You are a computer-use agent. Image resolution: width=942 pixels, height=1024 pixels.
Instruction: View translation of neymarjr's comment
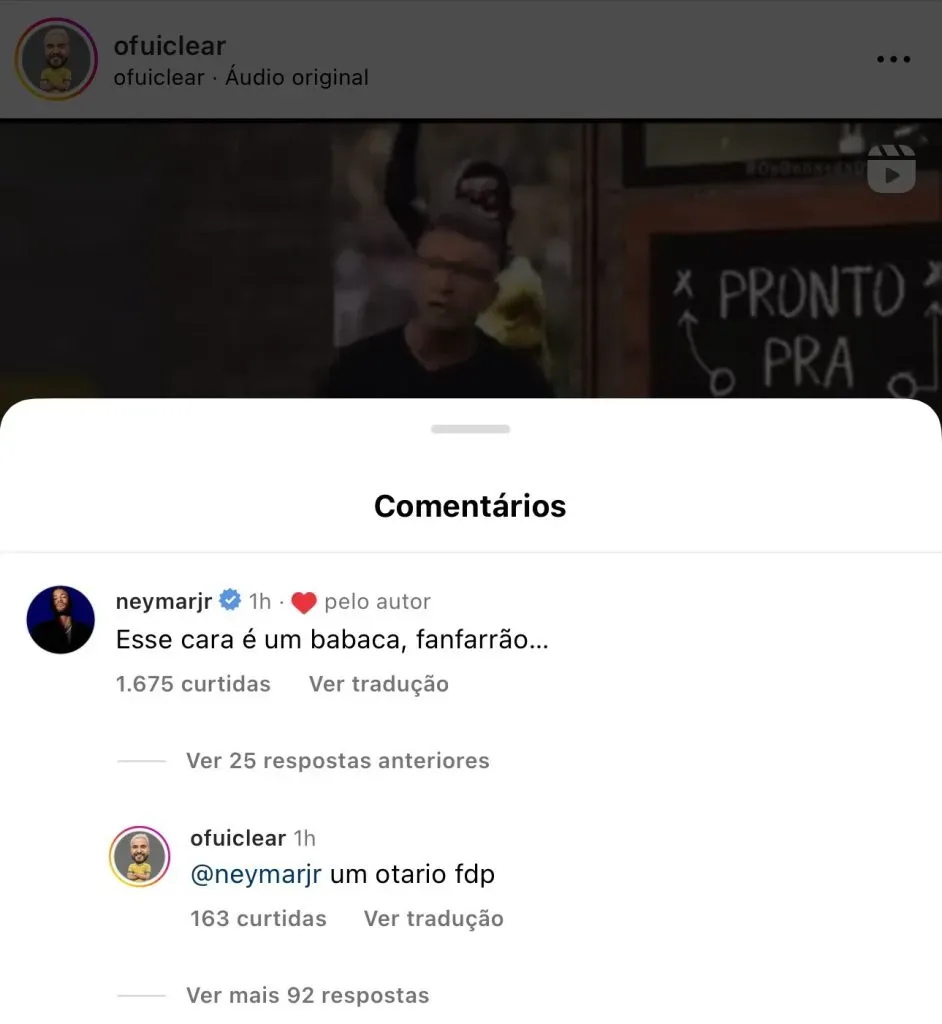tap(378, 684)
